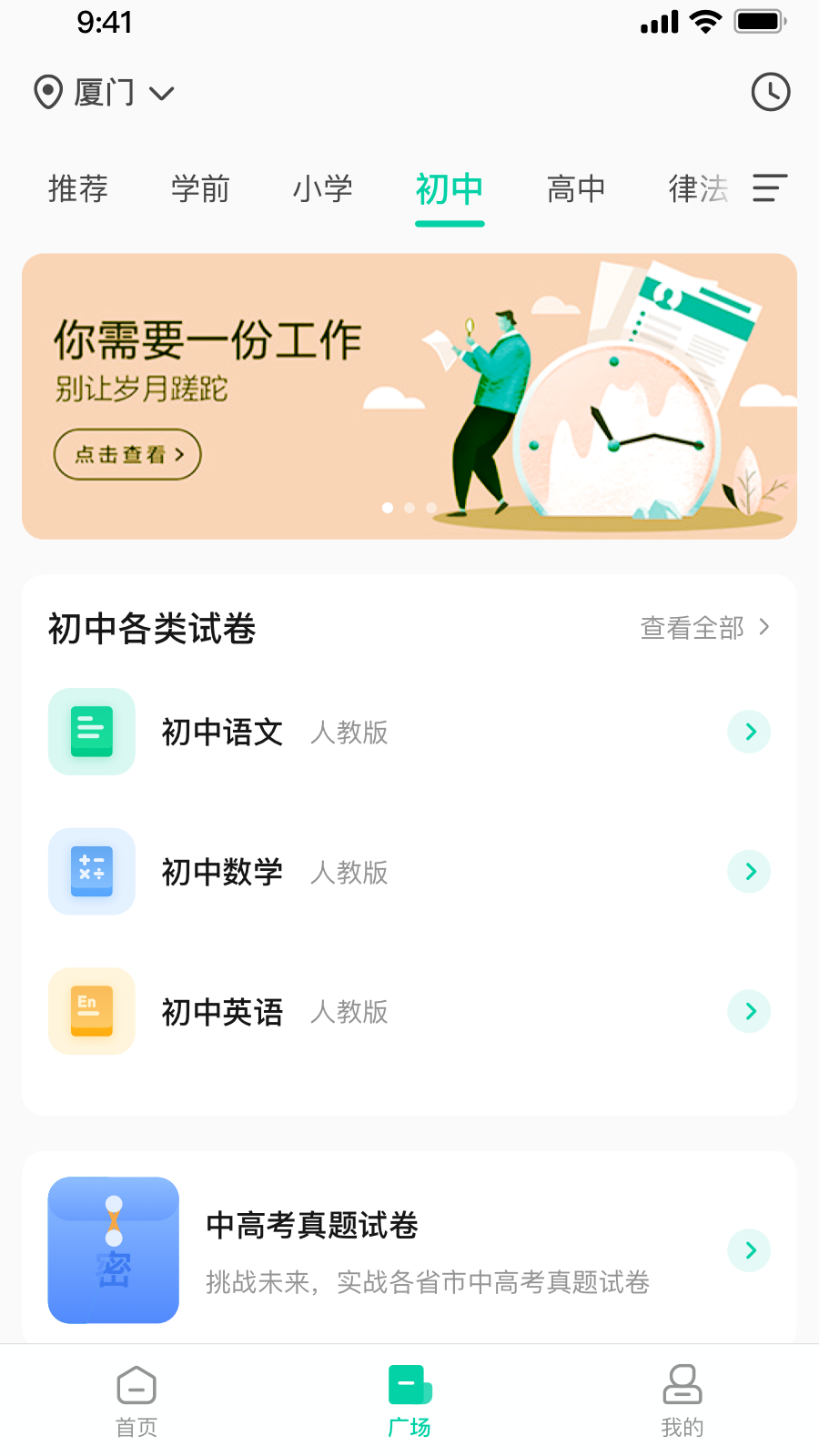Open 初中英语 with its chevron arrow
Image resolution: width=819 pixels, height=1456 pixels.
pos(748,1011)
